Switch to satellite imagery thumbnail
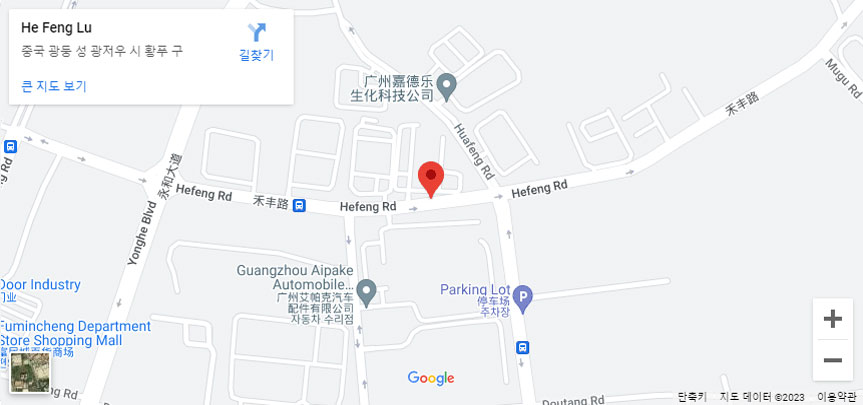The width and height of the screenshot is (863, 405). 30,372
